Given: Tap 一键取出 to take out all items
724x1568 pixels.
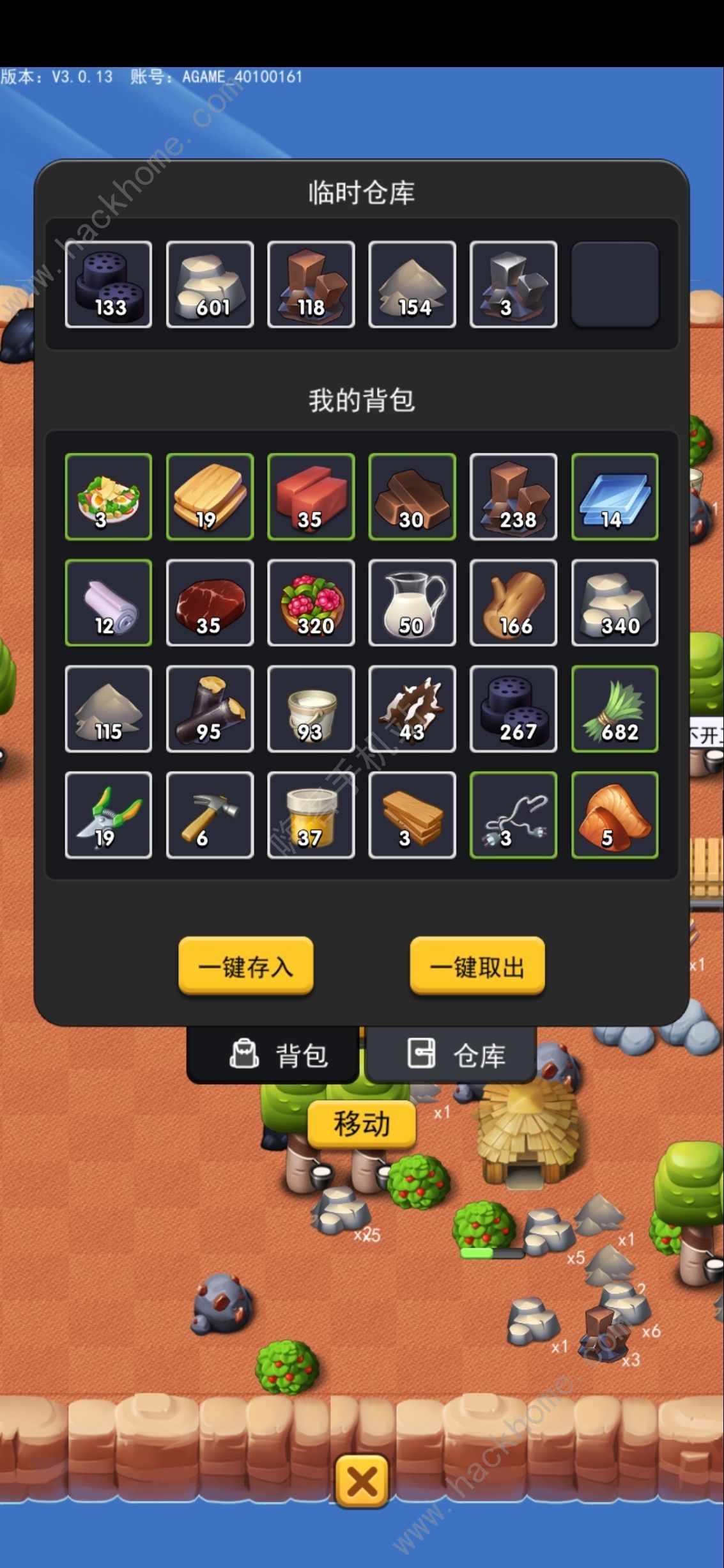Looking at the screenshot, I should pos(477,966).
